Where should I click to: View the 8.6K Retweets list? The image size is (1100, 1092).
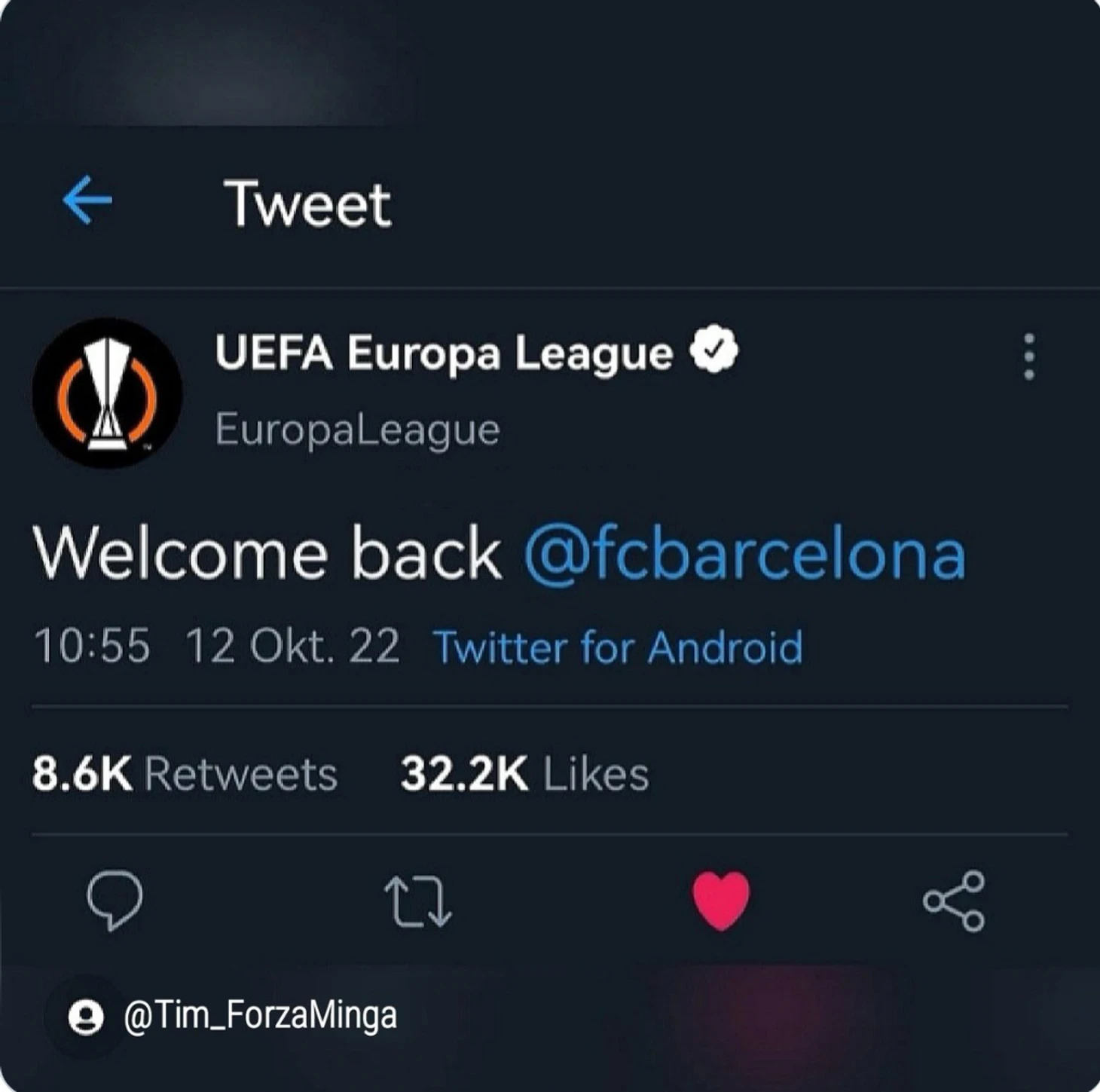pos(185,774)
